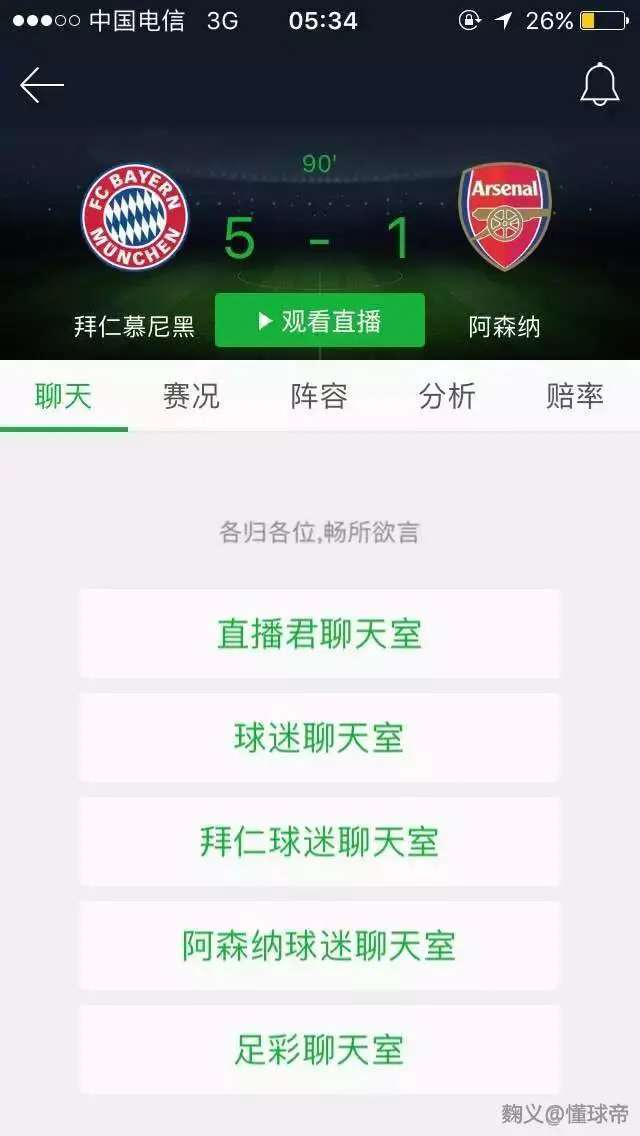Image resolution: width=640 pixels, height=1136 pixels.
Task: Go back using the arrow icon
Action: pos(42,85)
